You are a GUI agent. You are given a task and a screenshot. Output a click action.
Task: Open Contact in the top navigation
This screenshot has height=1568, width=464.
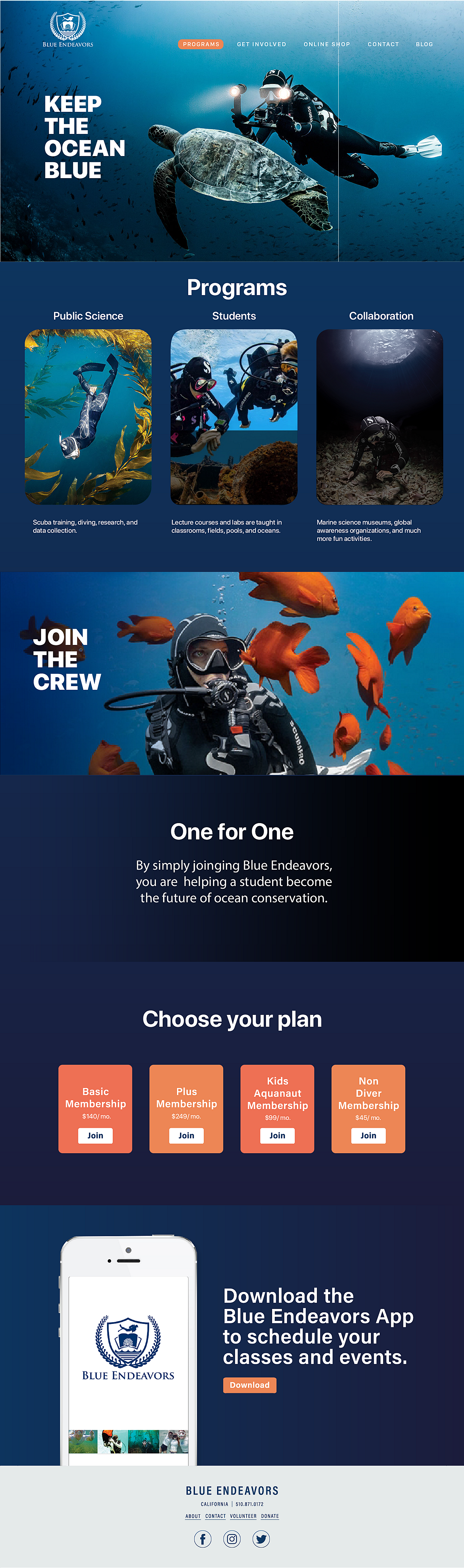click(x=383, y=45)
